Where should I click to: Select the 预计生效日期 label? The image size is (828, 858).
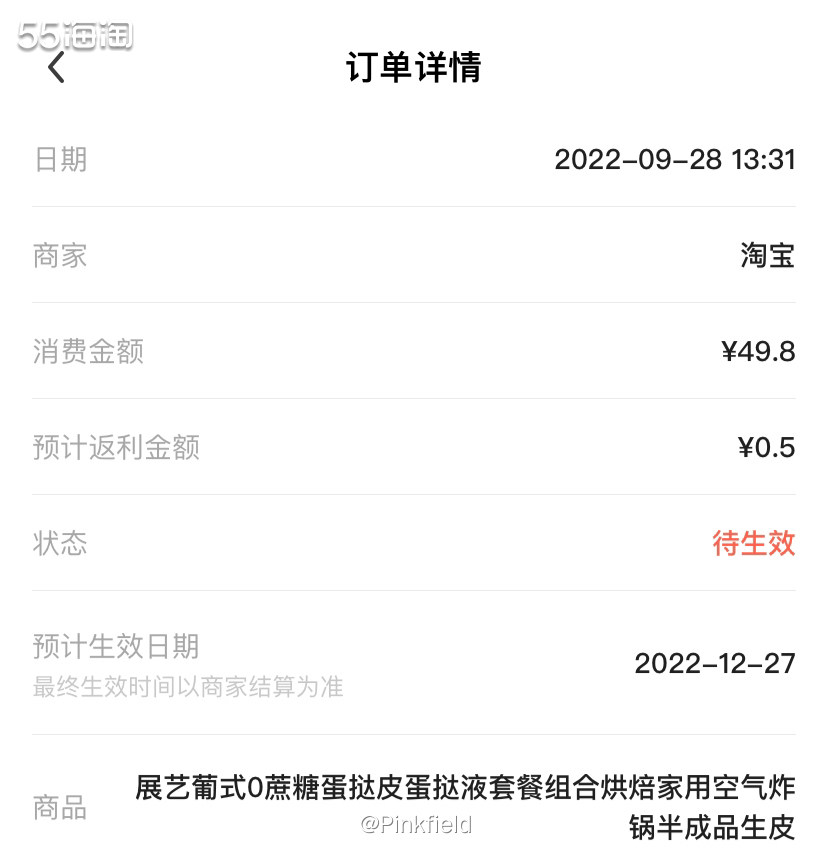point(117,647)
